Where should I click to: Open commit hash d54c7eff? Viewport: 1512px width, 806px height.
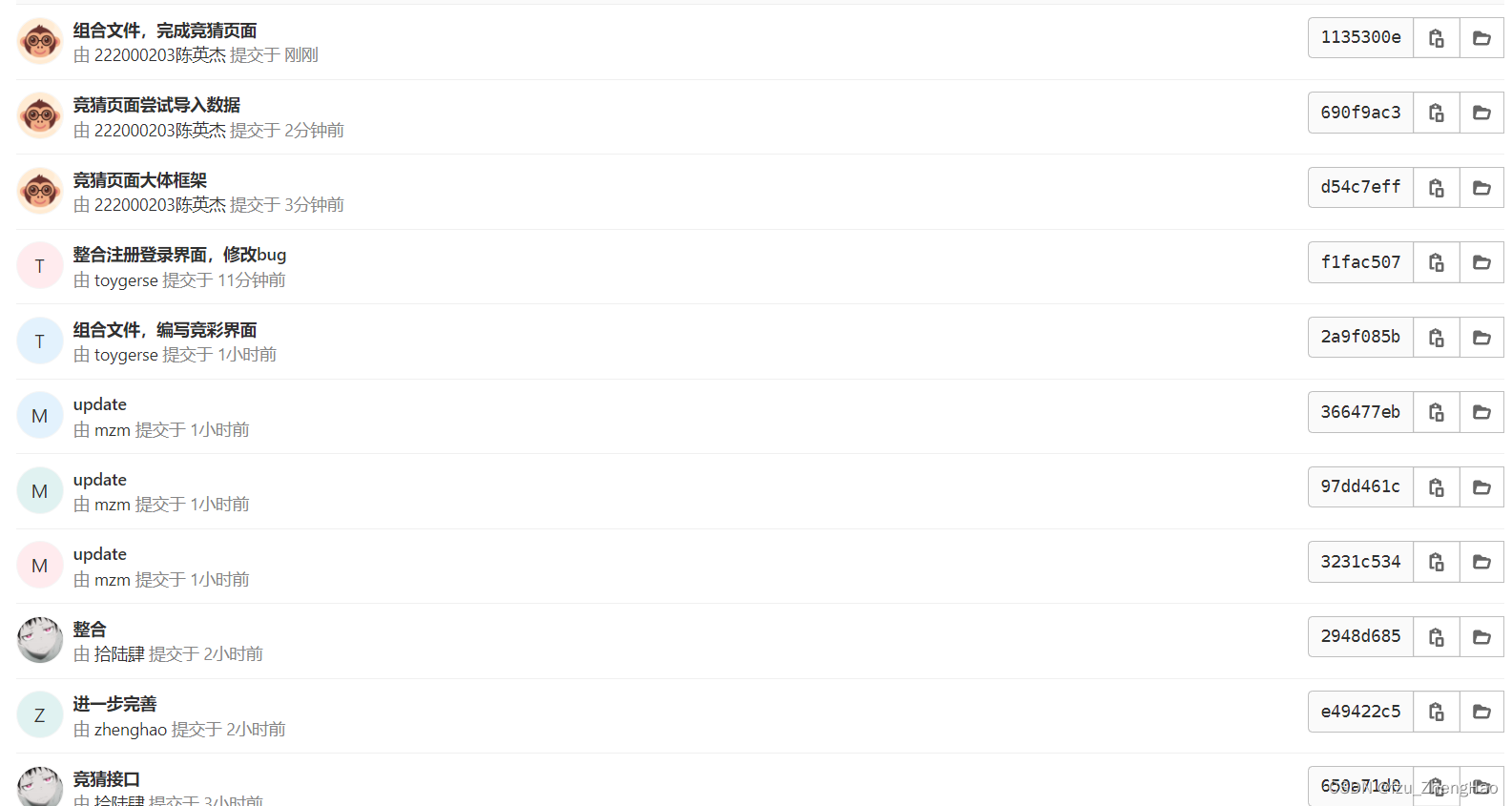click(1360, 187)
